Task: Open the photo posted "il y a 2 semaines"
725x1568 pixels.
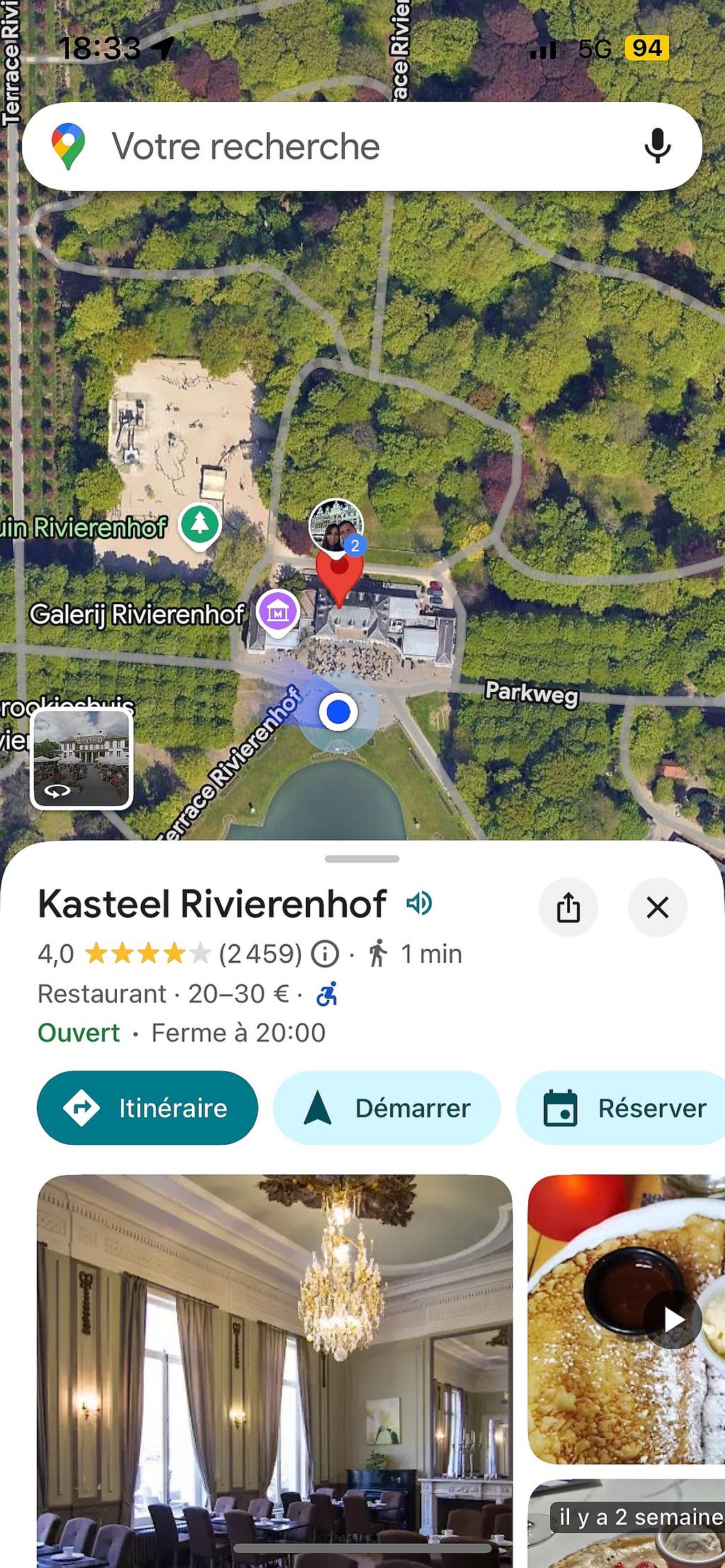Action: pyautogui.click(x=626, y=1524)
